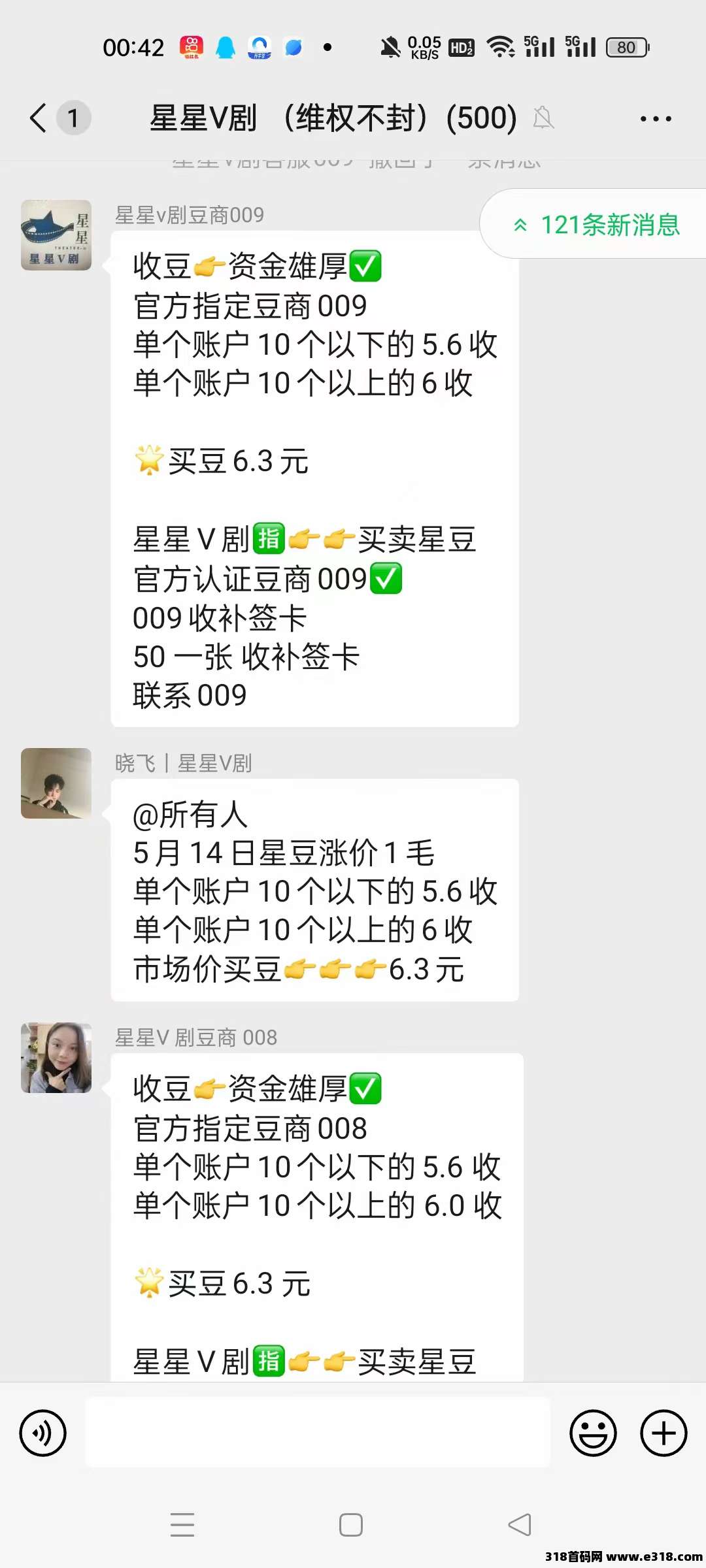
Task: Open profile avatar of 星星V剧豆商008
Action: coord(56,1058)
